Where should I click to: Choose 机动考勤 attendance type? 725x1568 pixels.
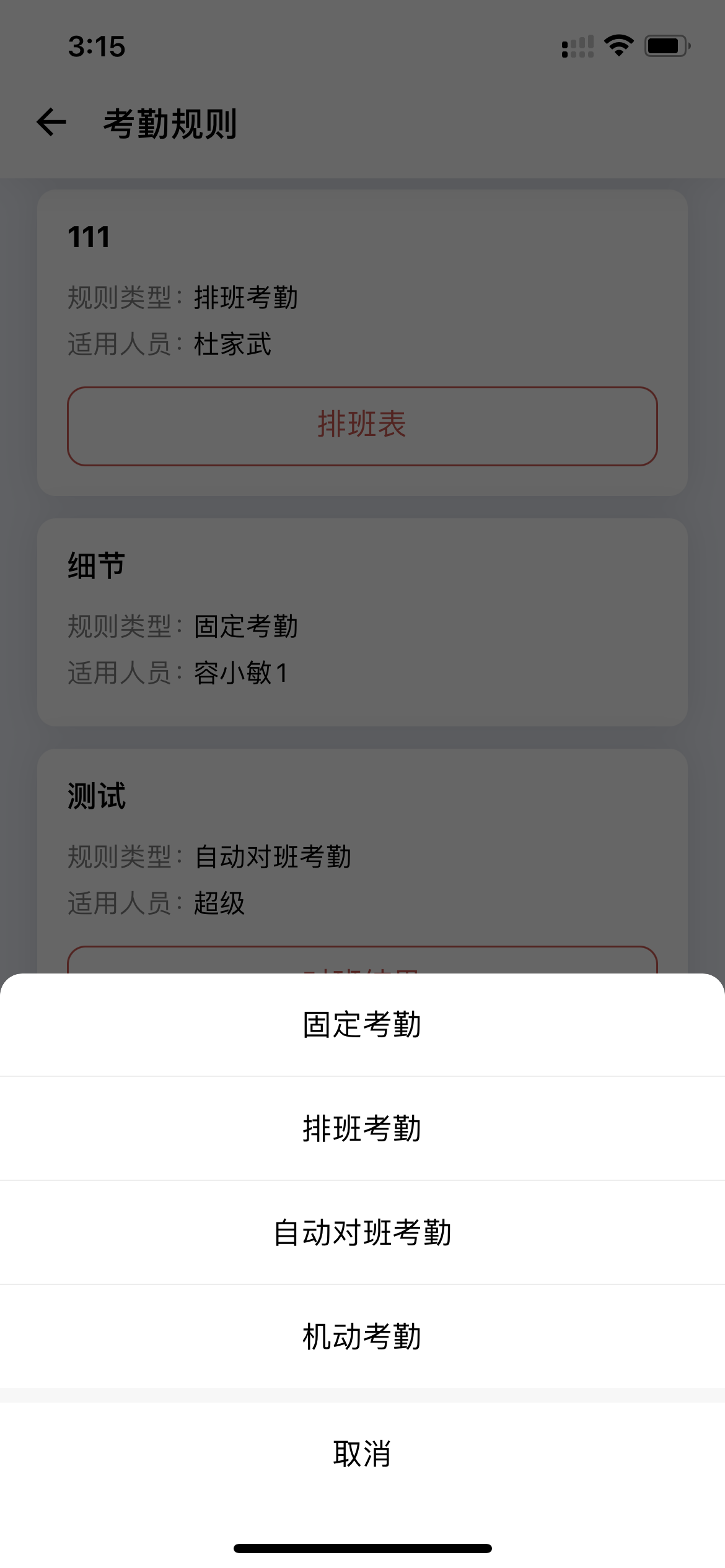point(362,1337)
